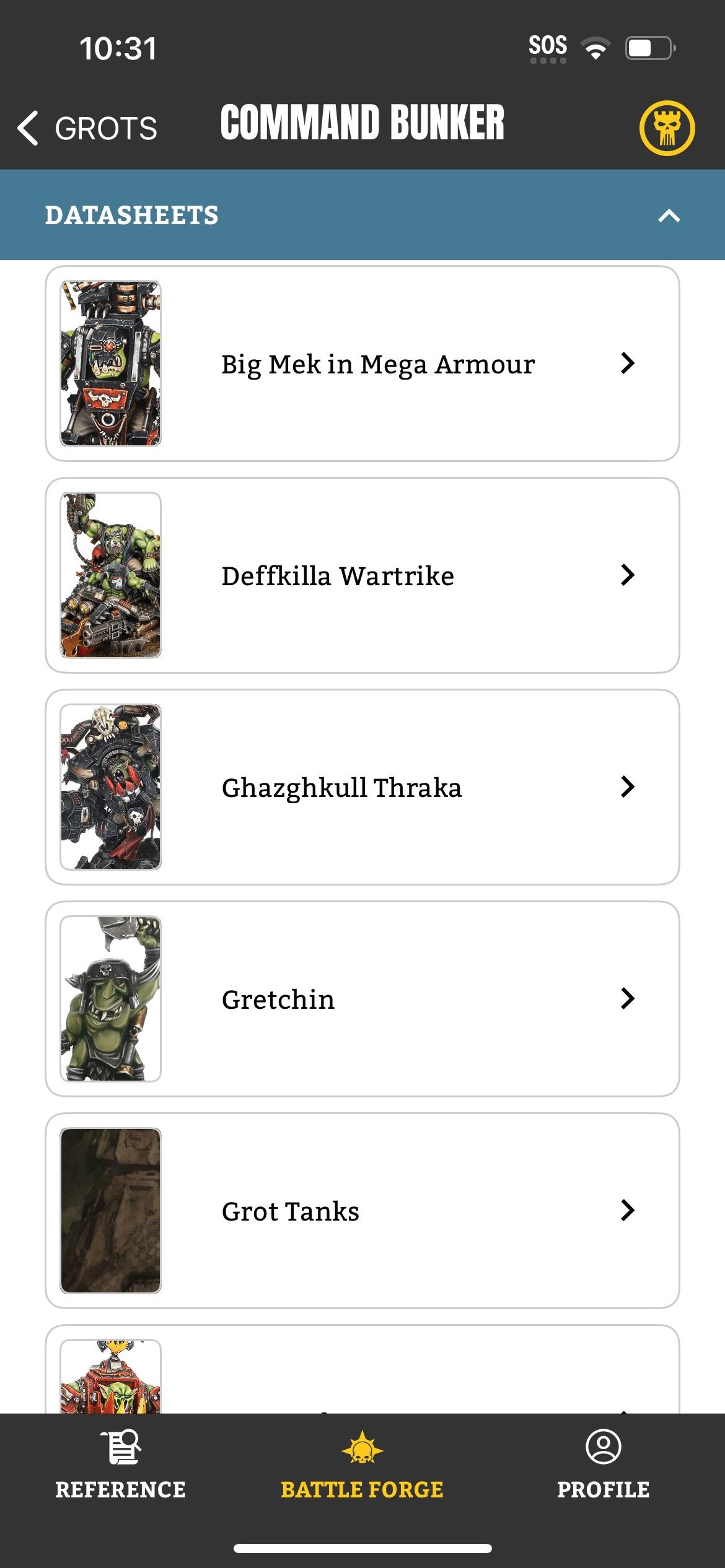This screenshot has height=1568, width=725.
Task: Open the Gretchin datasheet entry
Action: click(x=362, y=998)
